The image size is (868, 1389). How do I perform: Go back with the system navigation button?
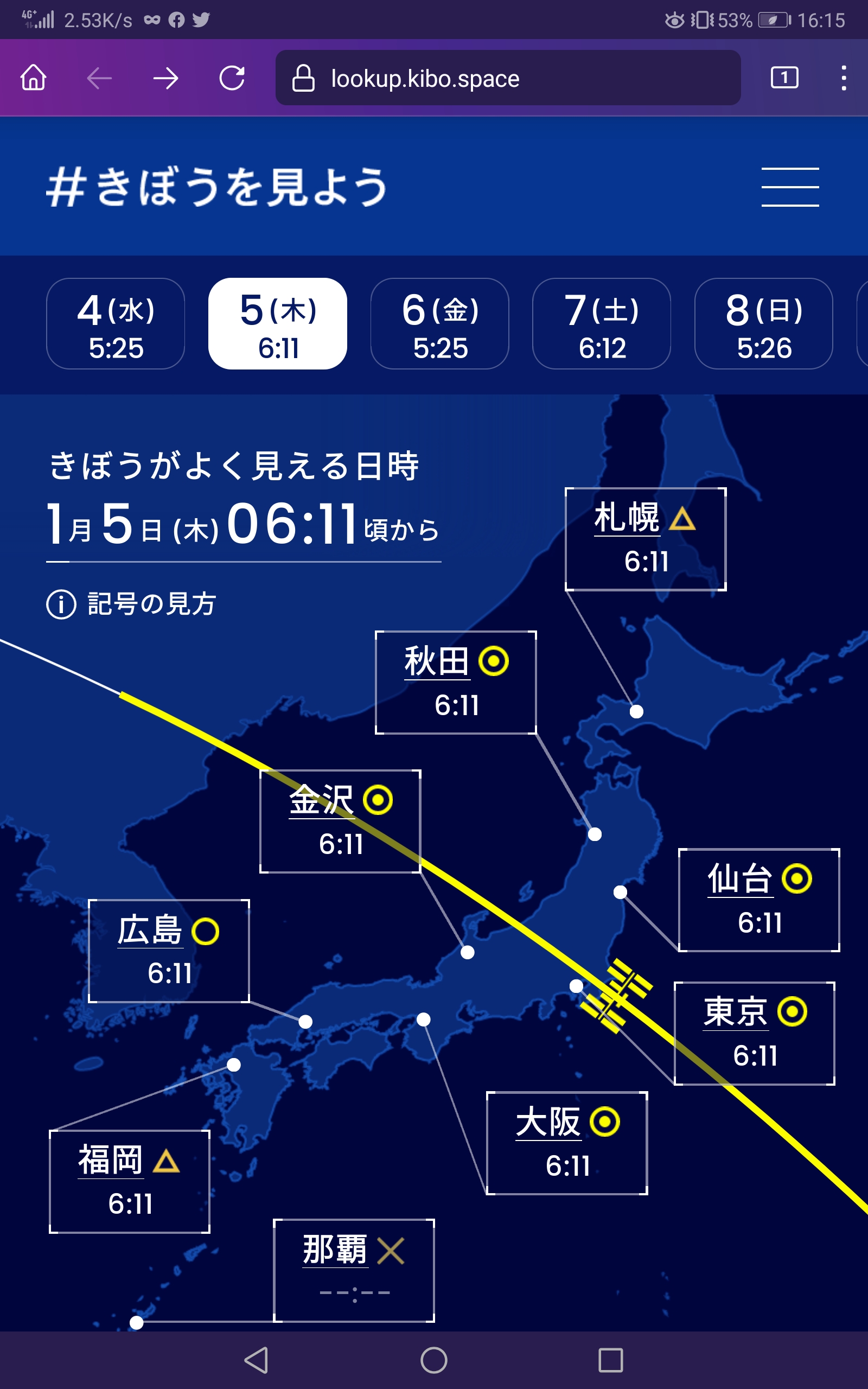pos(256,1360)
